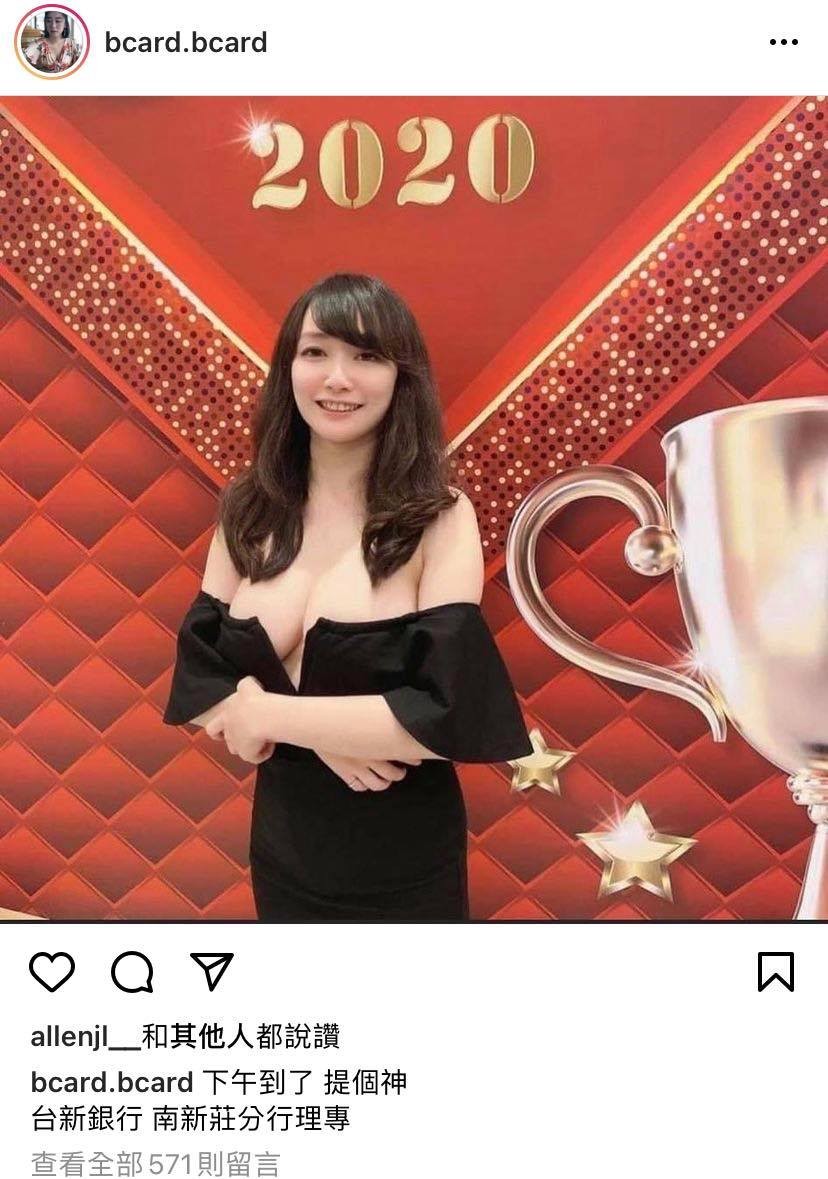Screen dimensions: 828x1179
Task: Open bcard.bcard username in post header
Action: (x=186, y=43)
